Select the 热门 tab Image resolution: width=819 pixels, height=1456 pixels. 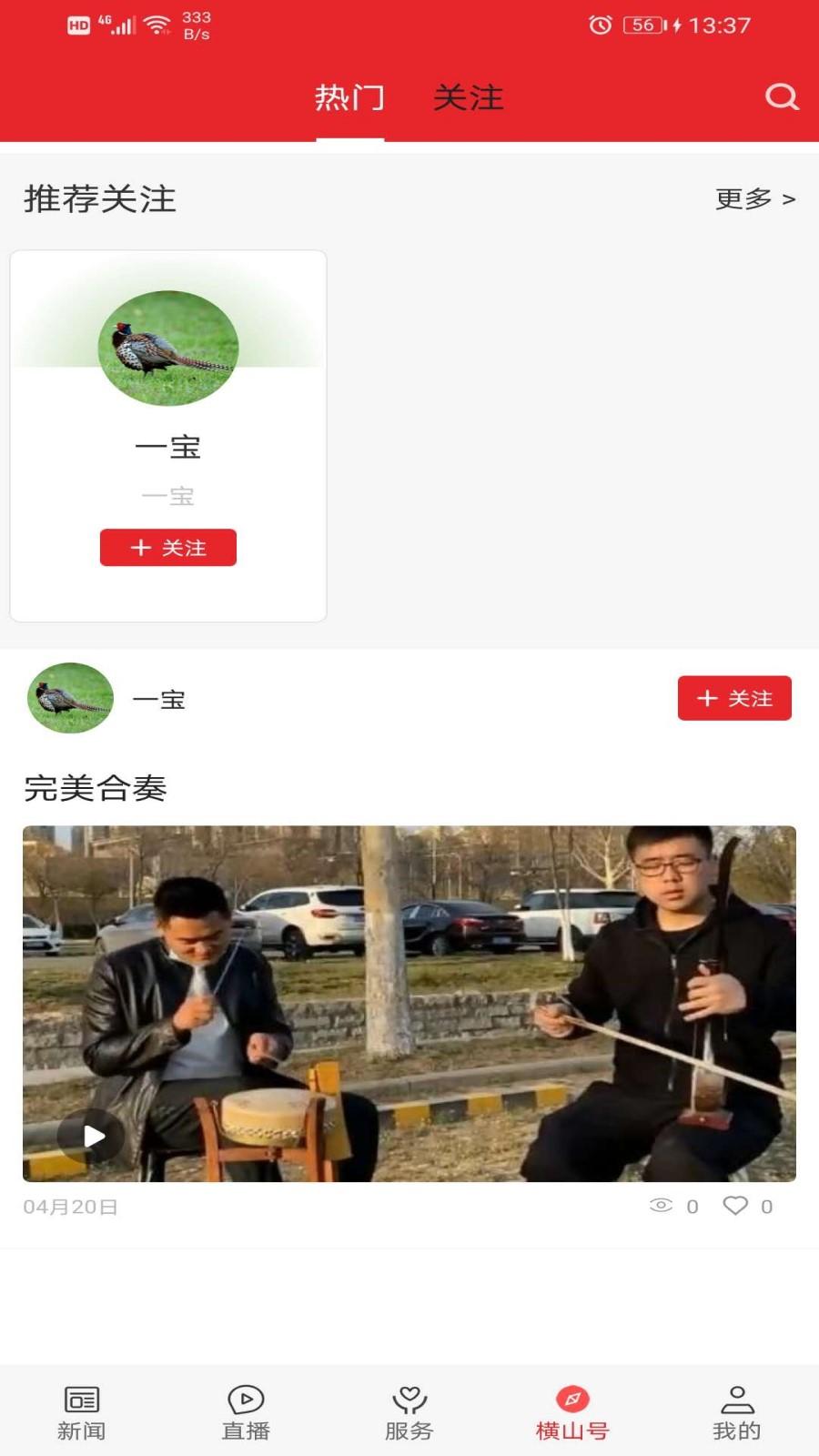[349, 98]
